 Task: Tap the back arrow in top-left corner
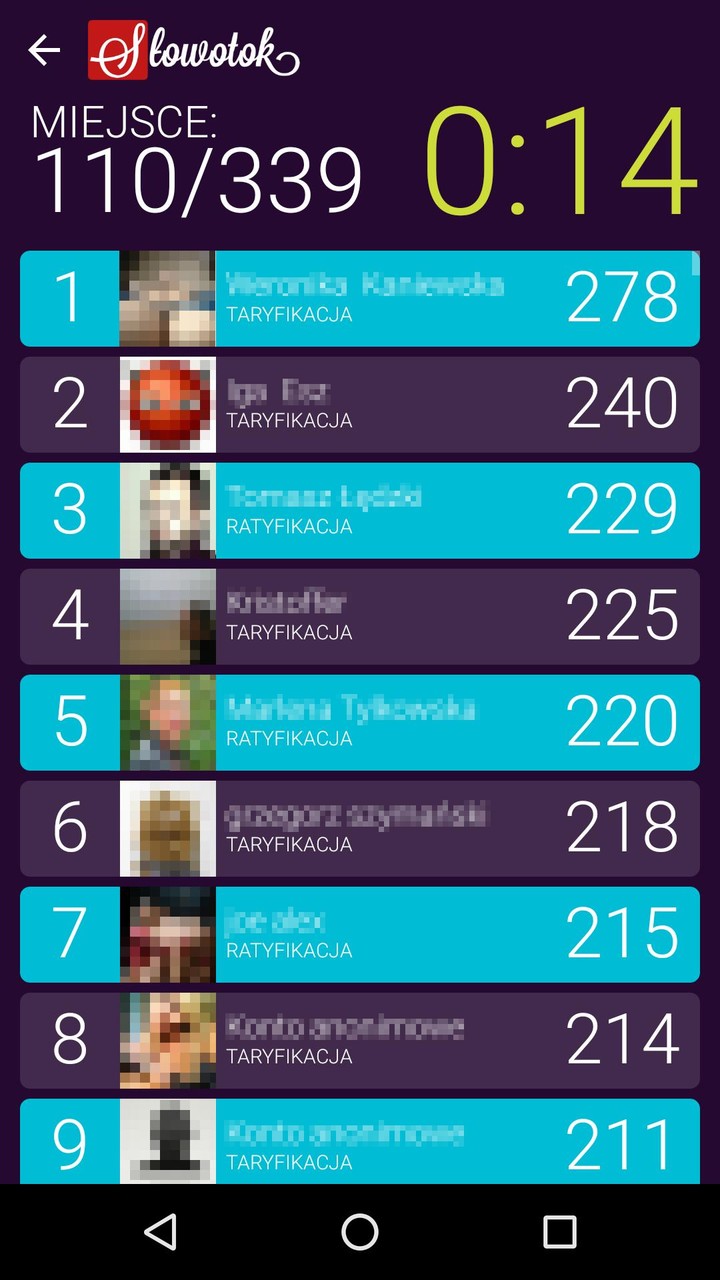coord(44,50)
